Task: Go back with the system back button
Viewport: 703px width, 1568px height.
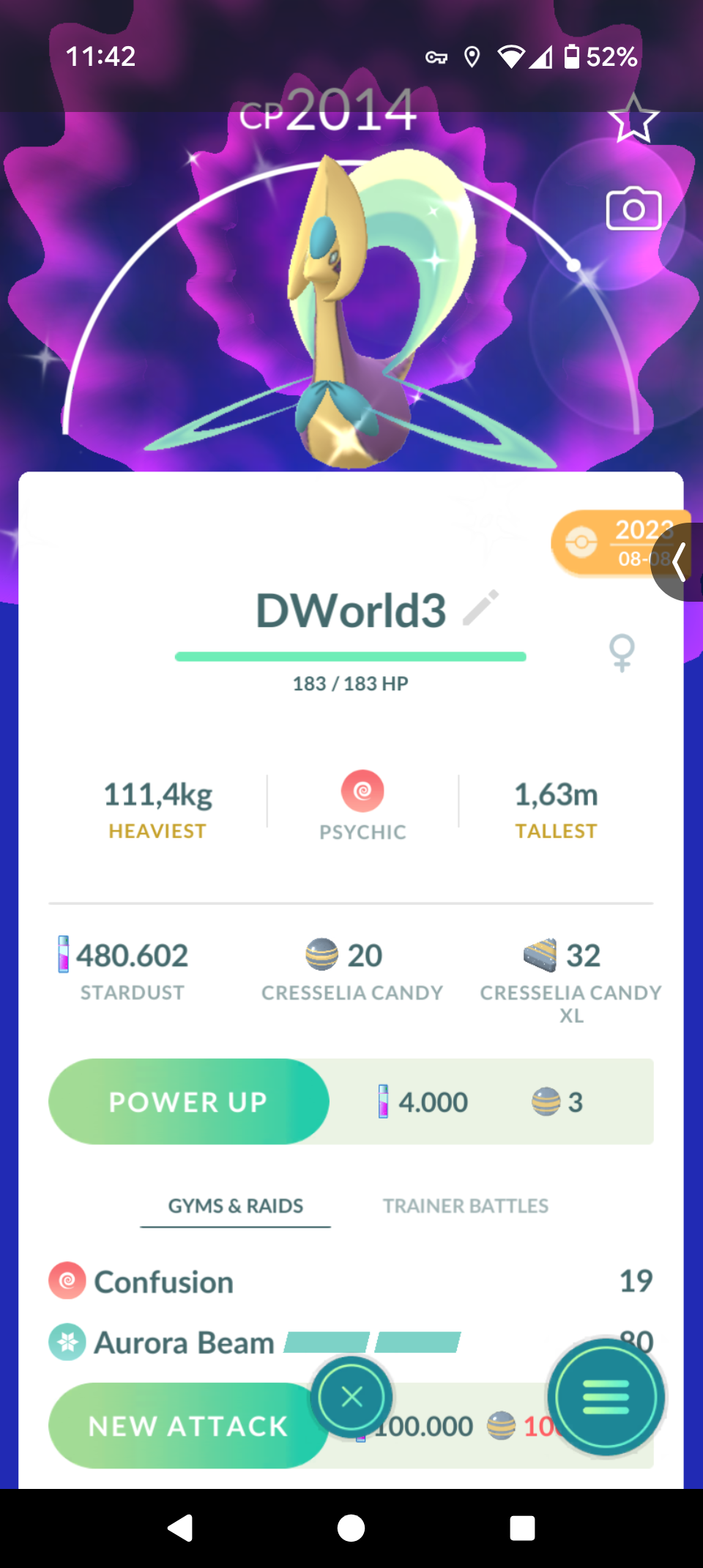Action: [x=180, y=1528]
